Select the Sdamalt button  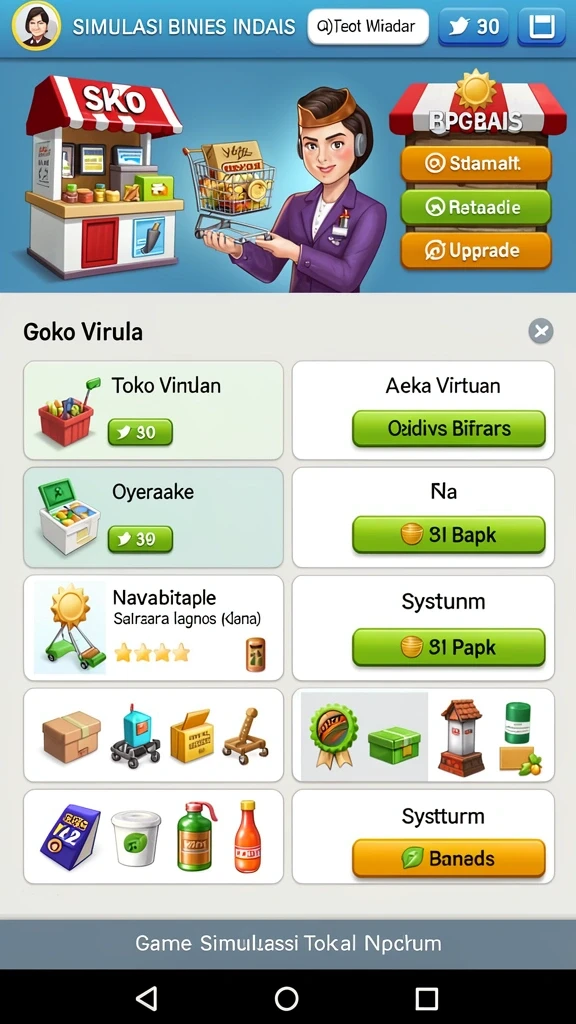(475, 163)
